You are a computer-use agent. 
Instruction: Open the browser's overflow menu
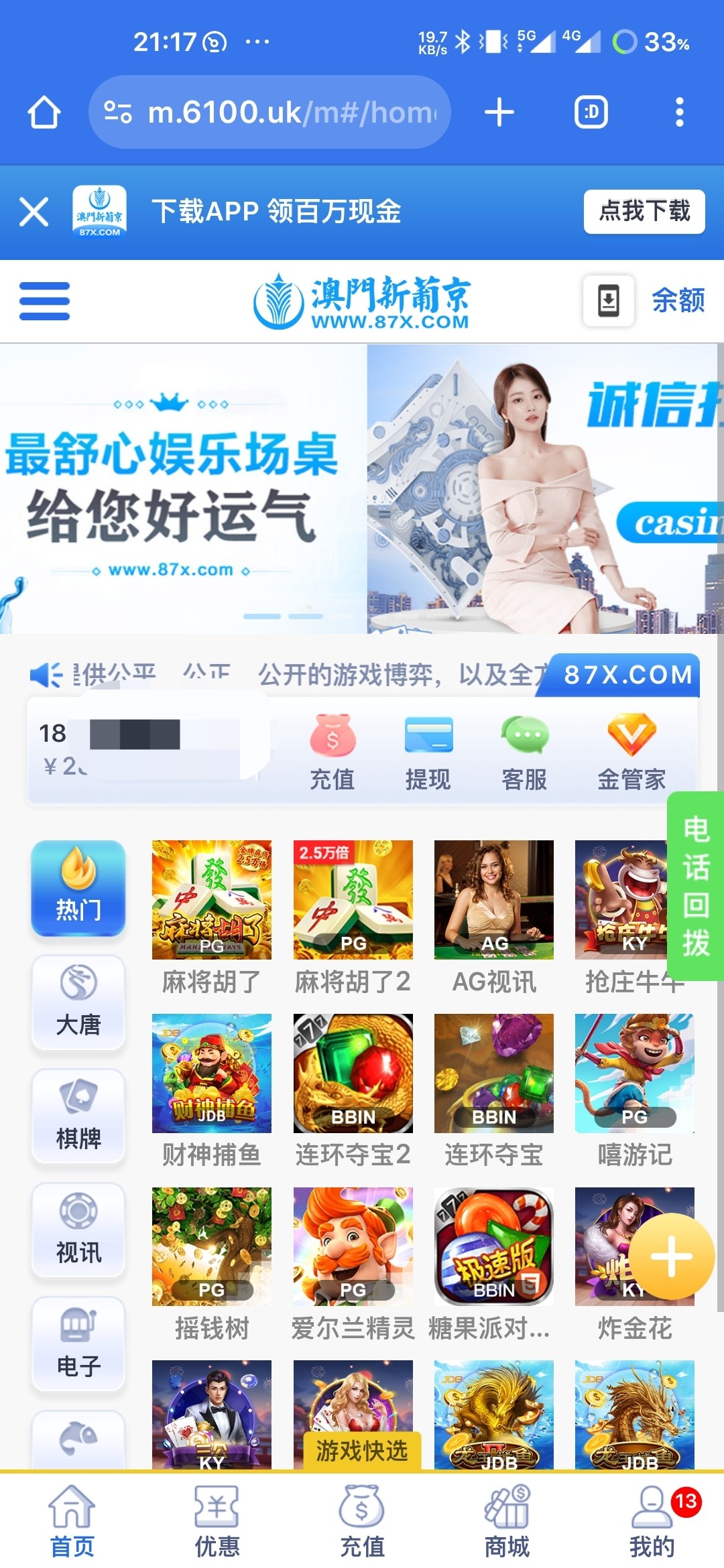[x=679, y=112]
